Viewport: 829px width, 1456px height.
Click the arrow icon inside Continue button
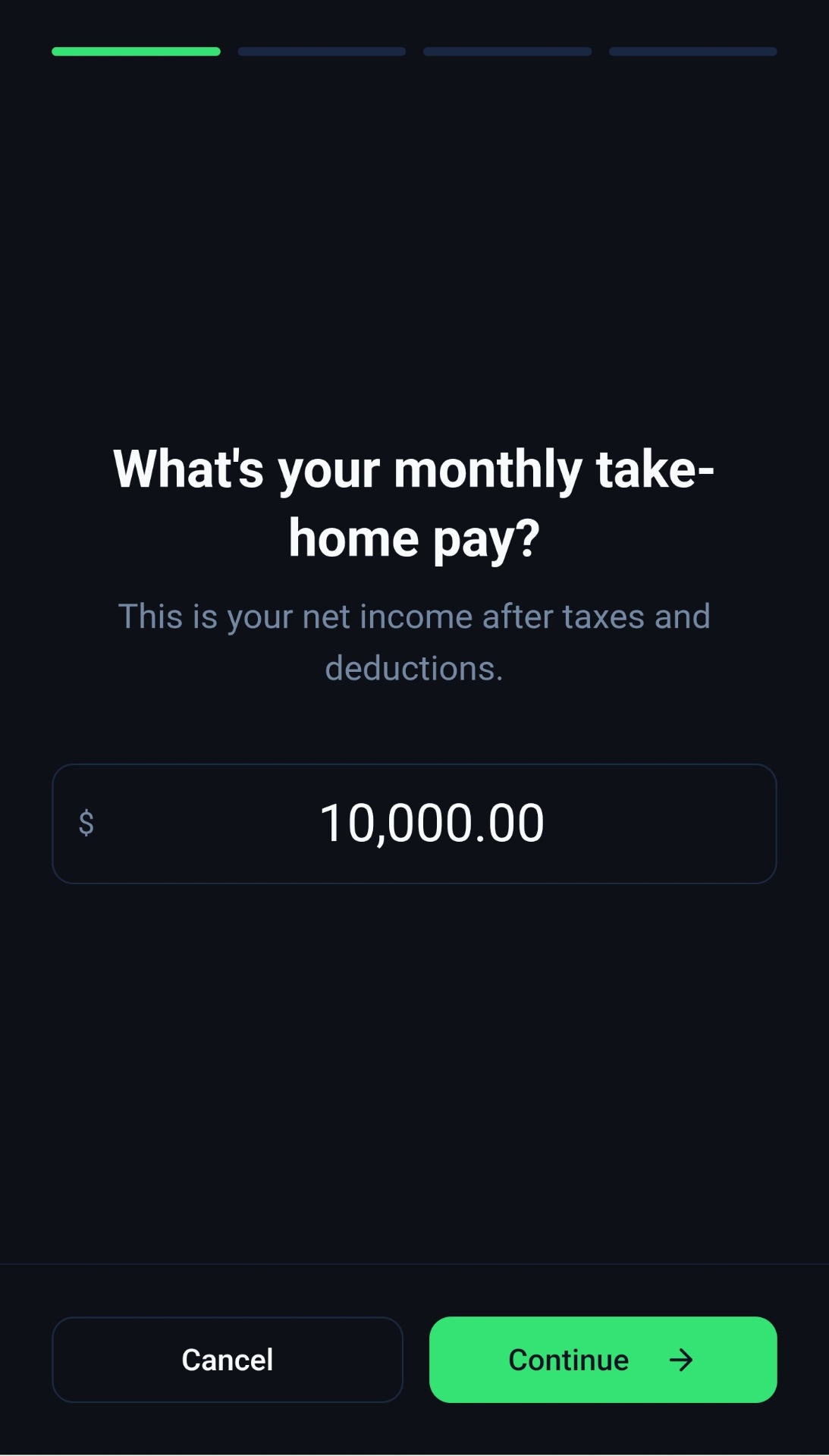point(681,1360)
